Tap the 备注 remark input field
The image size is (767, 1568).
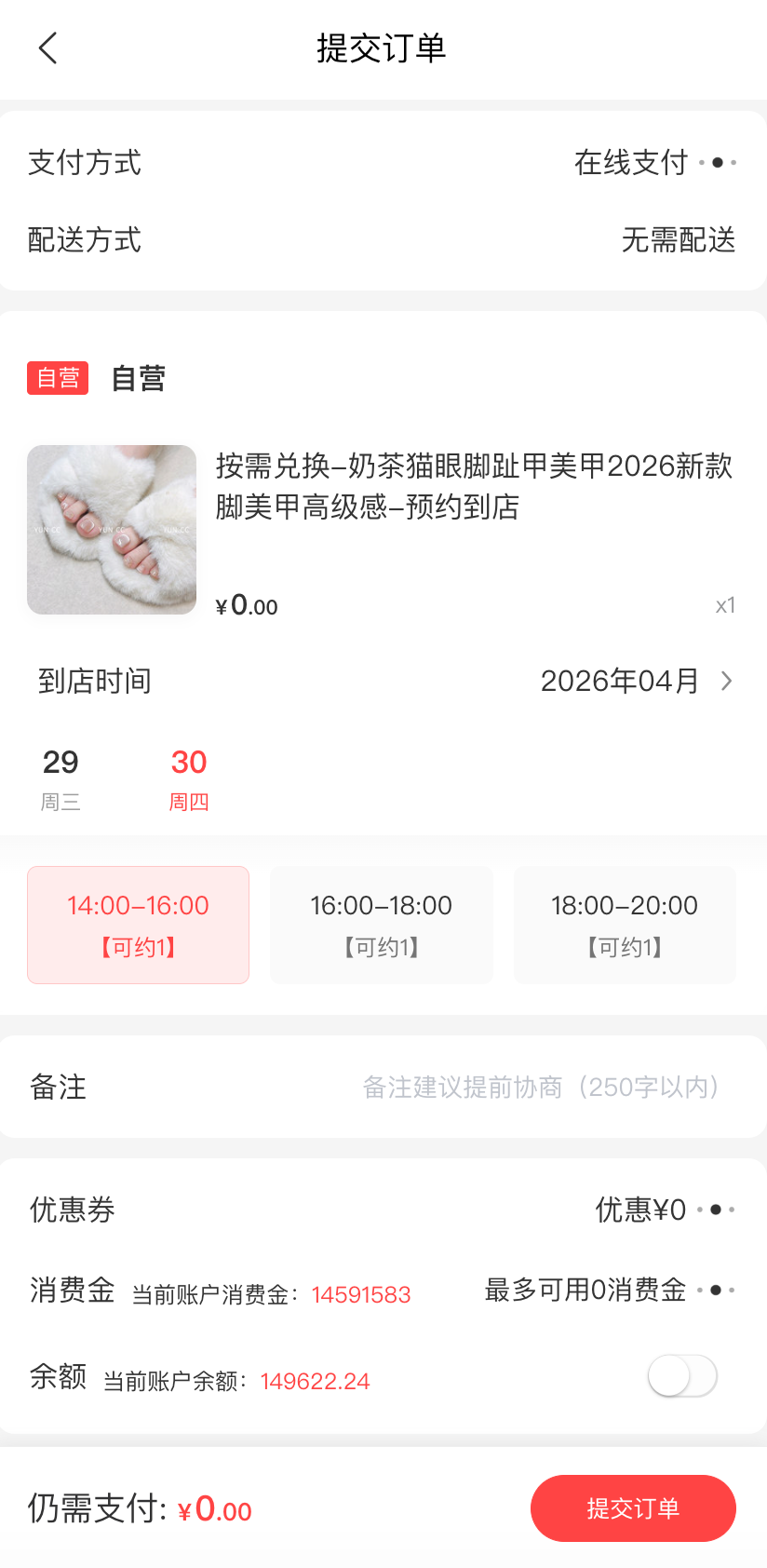(x=540, y=1087)
